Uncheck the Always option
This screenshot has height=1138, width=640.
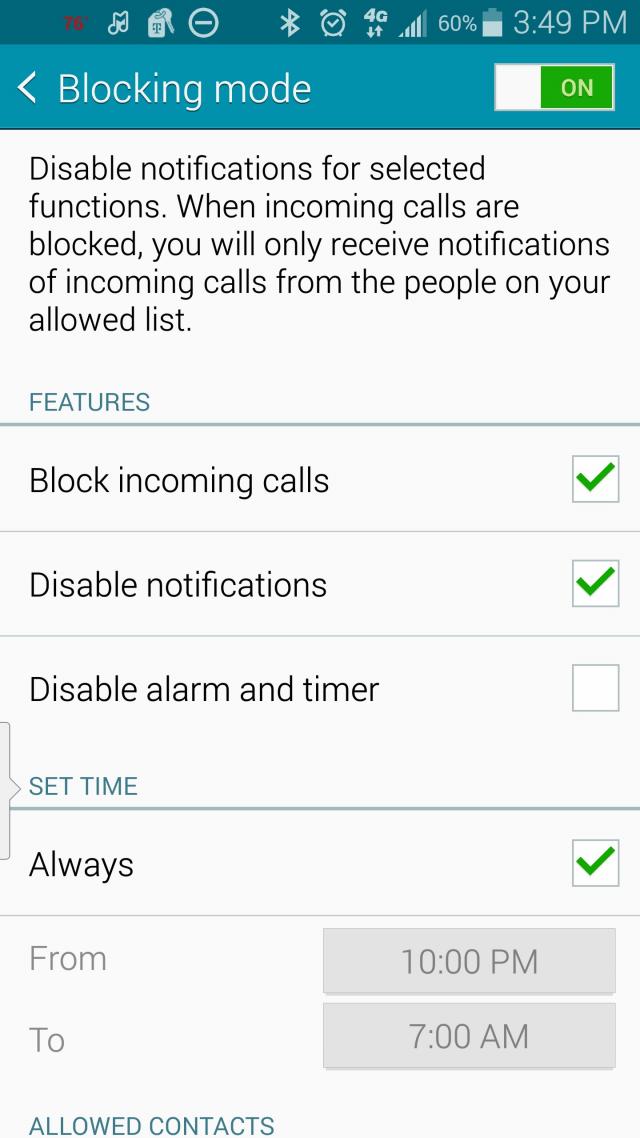click(595, 863)
